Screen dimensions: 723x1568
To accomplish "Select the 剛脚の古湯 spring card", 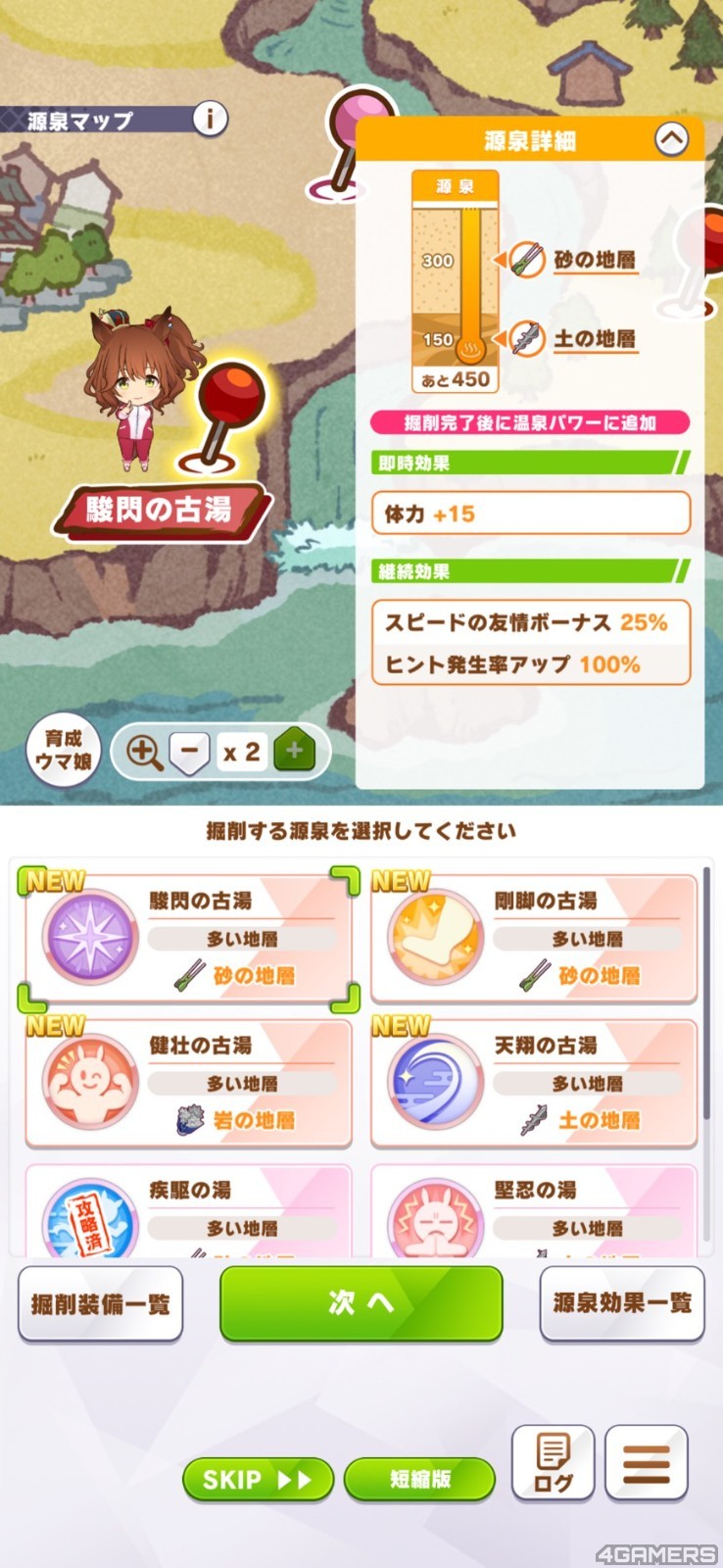I will (534, 939).
